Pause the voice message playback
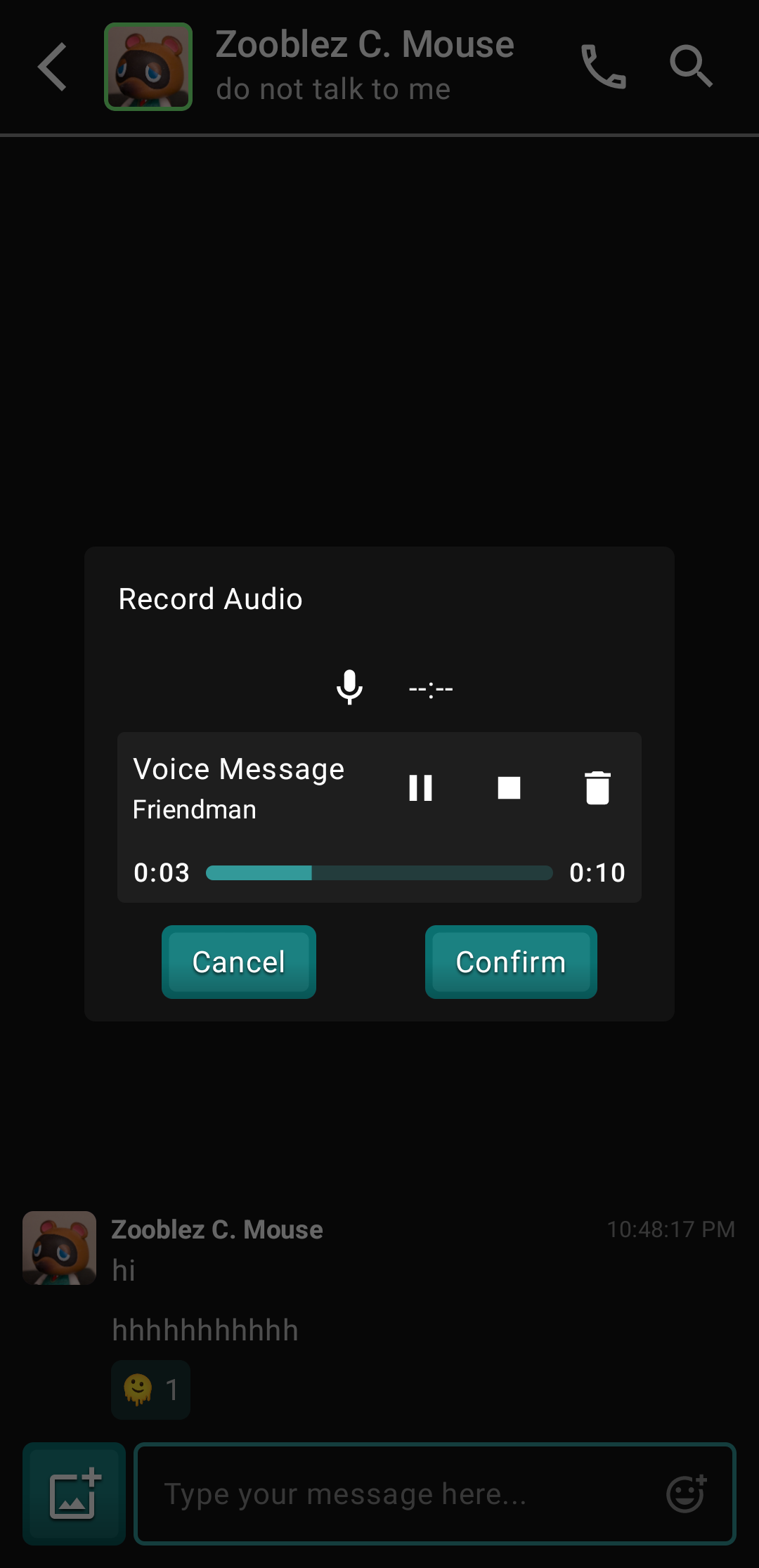The width and height of the screenshot is (759, 1568). pos(420,788)
